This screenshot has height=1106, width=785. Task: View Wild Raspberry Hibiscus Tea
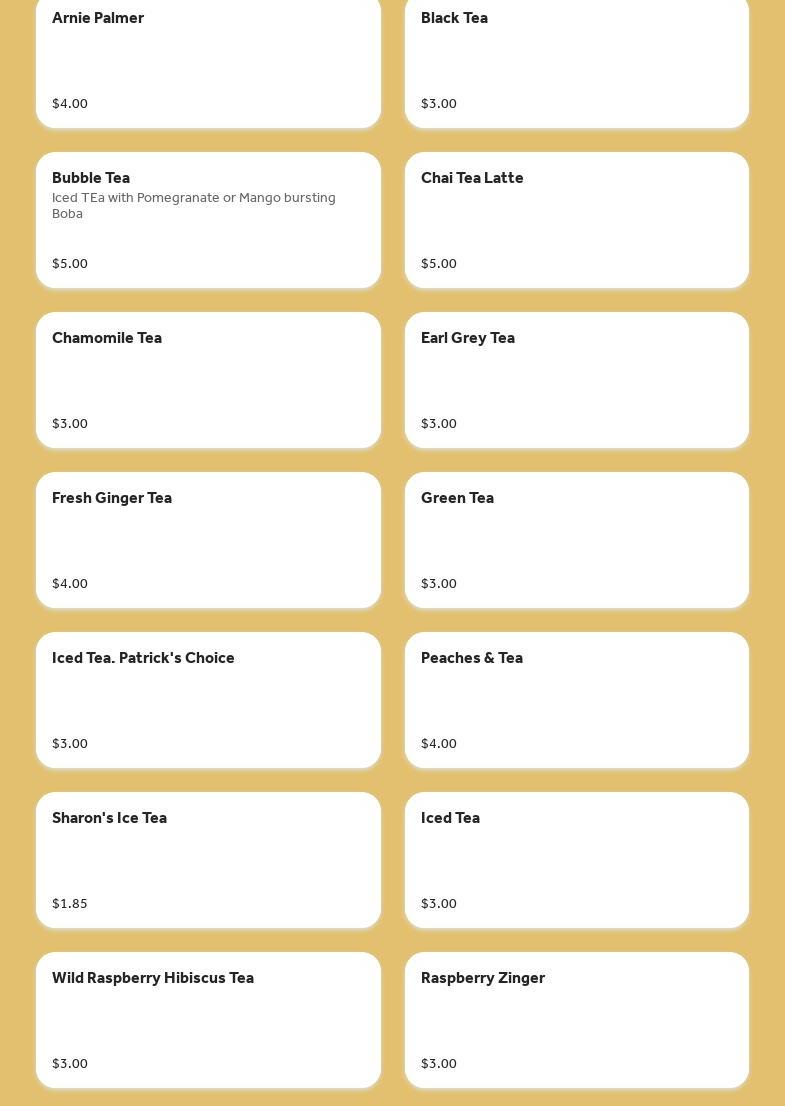coord(208,1020)
